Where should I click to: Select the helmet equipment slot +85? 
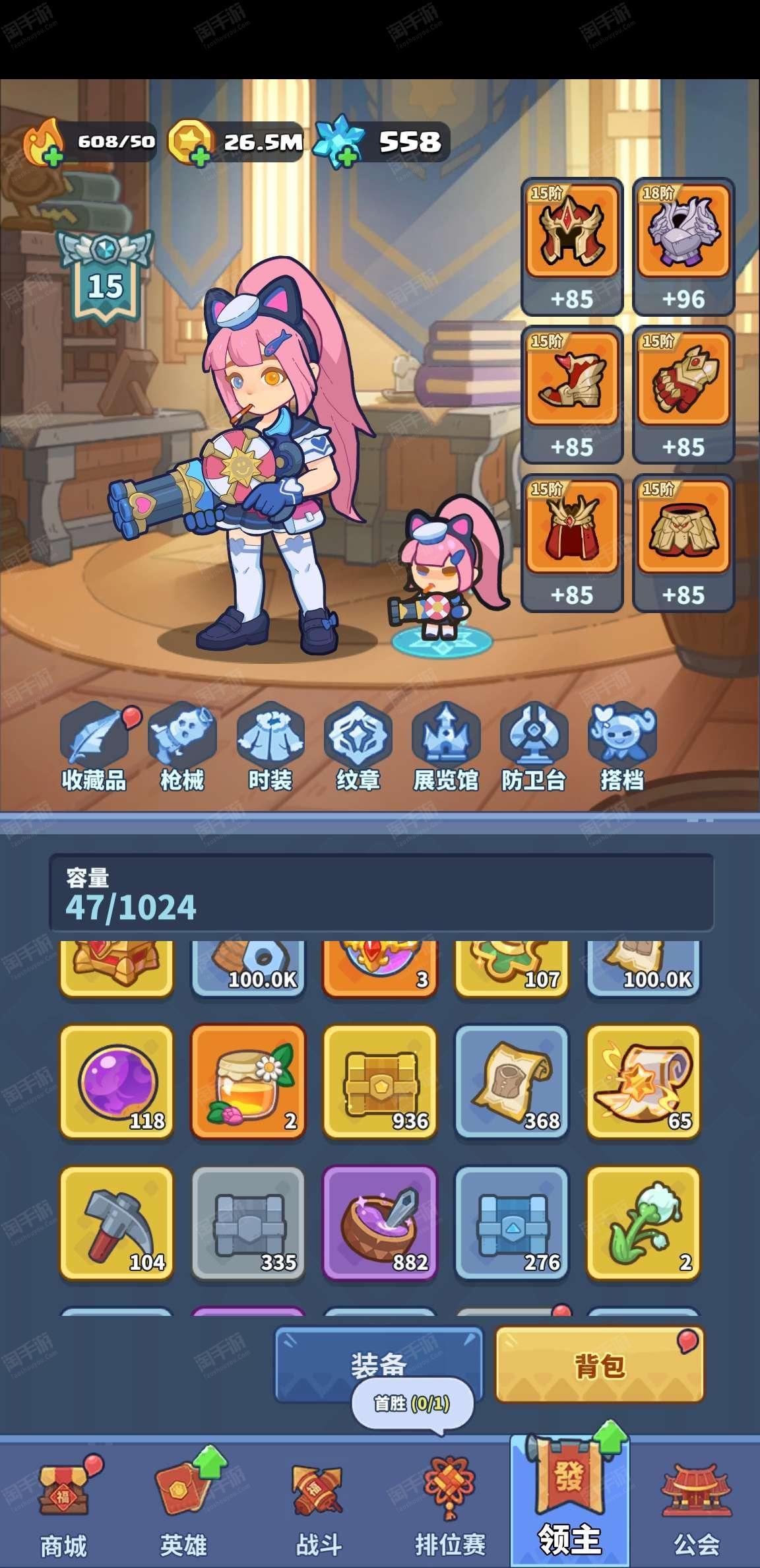[572, 247]
